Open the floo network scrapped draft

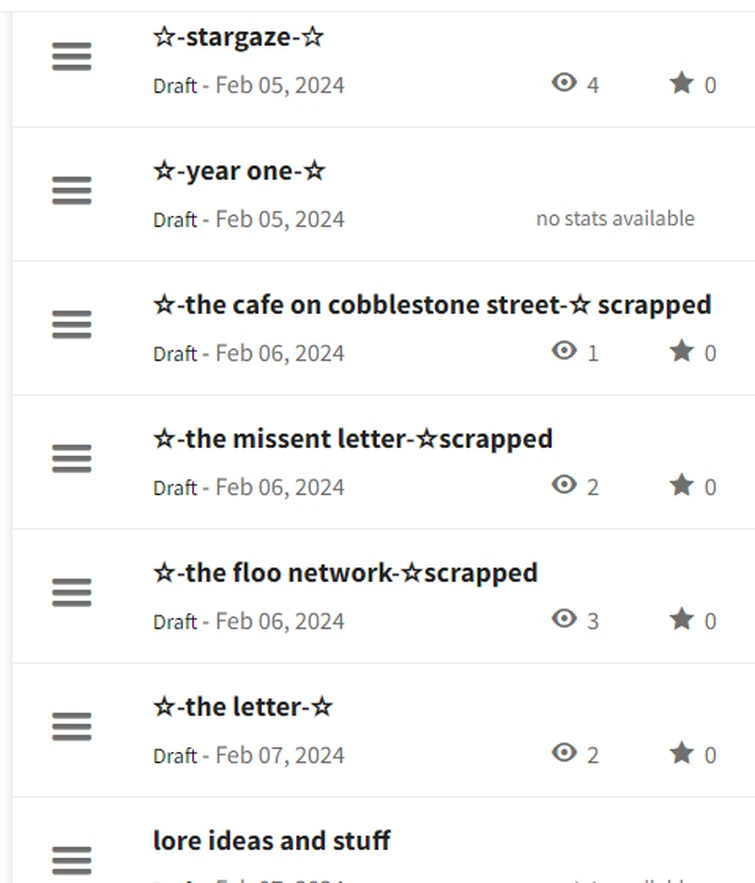pos(345,572)
